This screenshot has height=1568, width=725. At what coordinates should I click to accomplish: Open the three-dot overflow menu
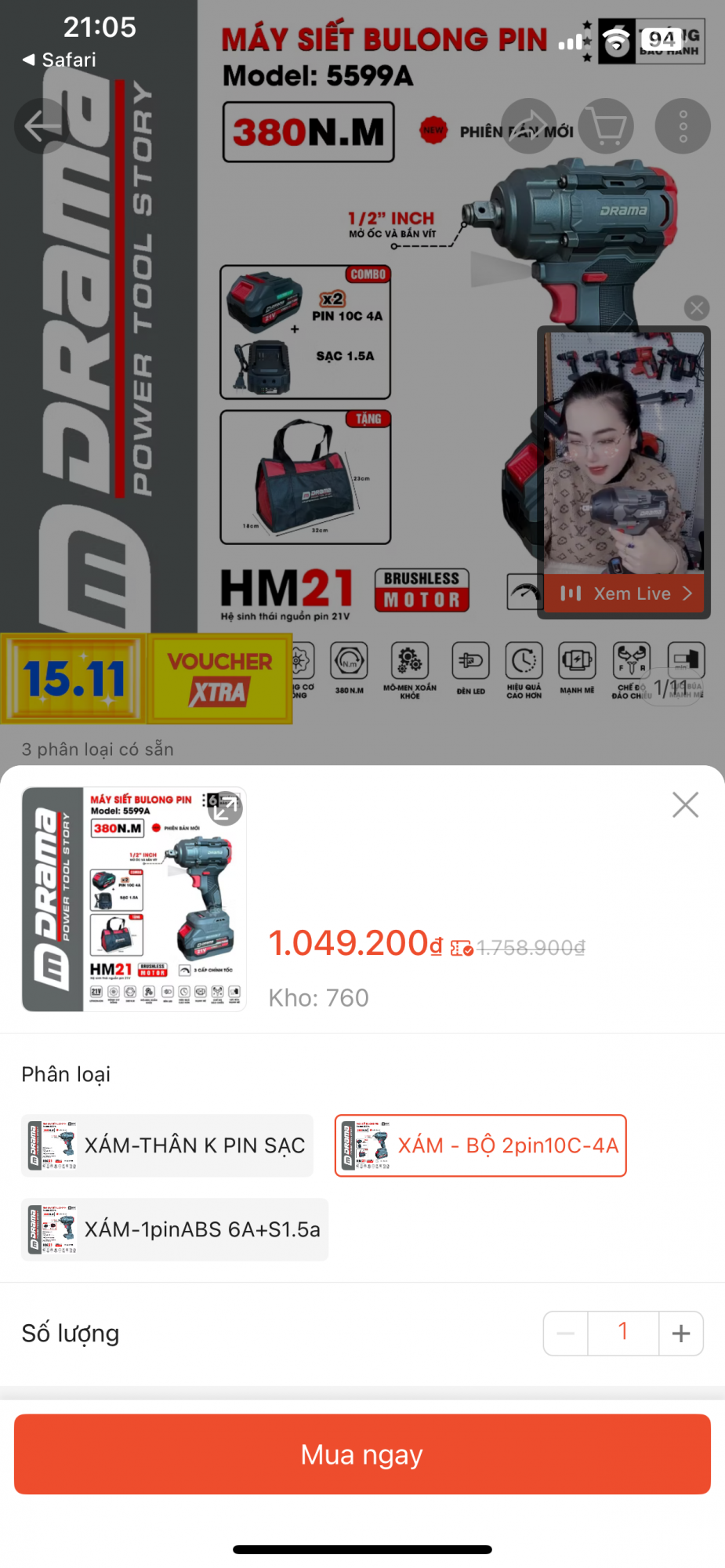tap(683, 125)
